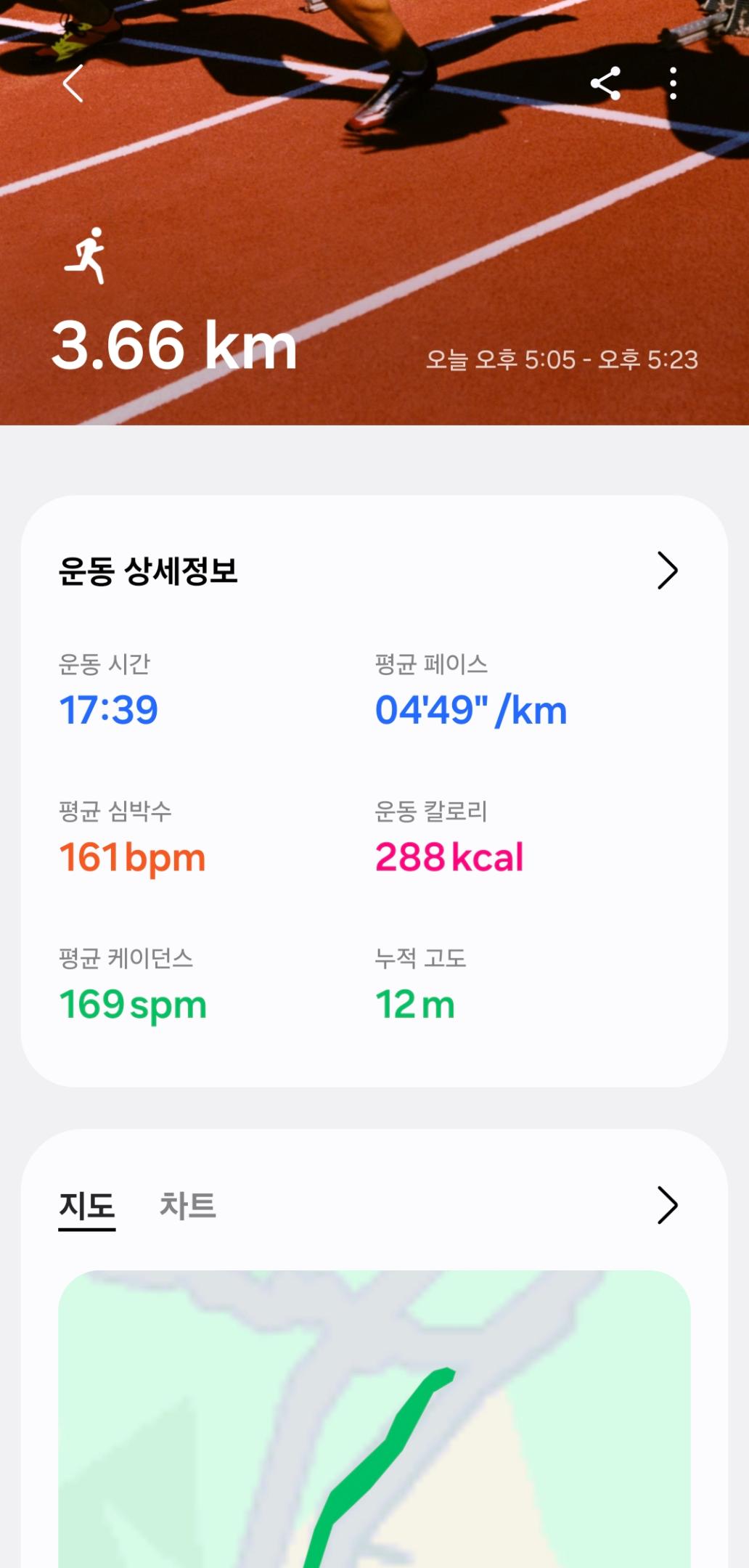
Task: Switch to the 차트 tab
Action: click(x=187, y=1206)
